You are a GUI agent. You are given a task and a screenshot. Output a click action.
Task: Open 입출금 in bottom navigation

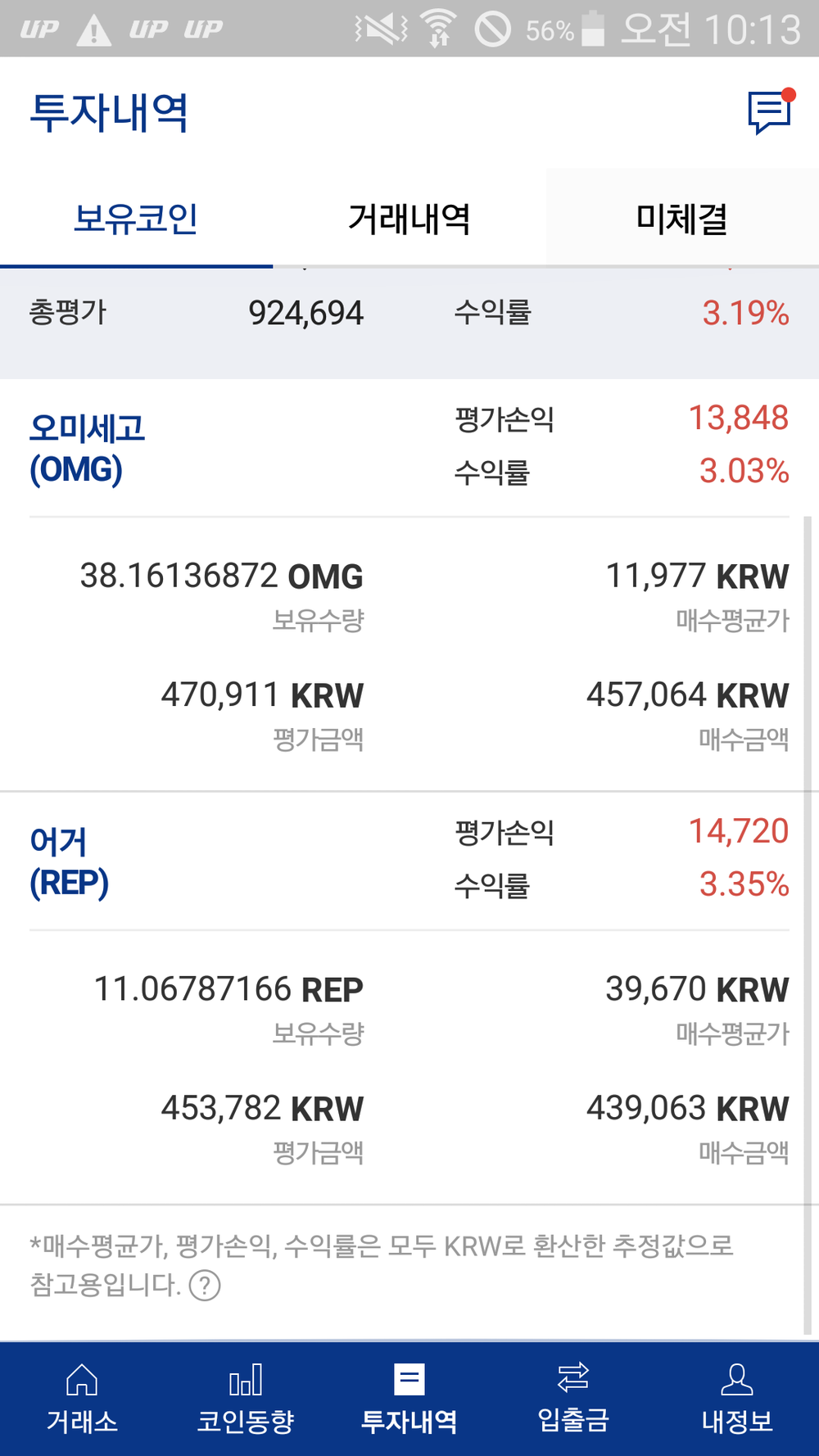click(x=573, y=1399)
